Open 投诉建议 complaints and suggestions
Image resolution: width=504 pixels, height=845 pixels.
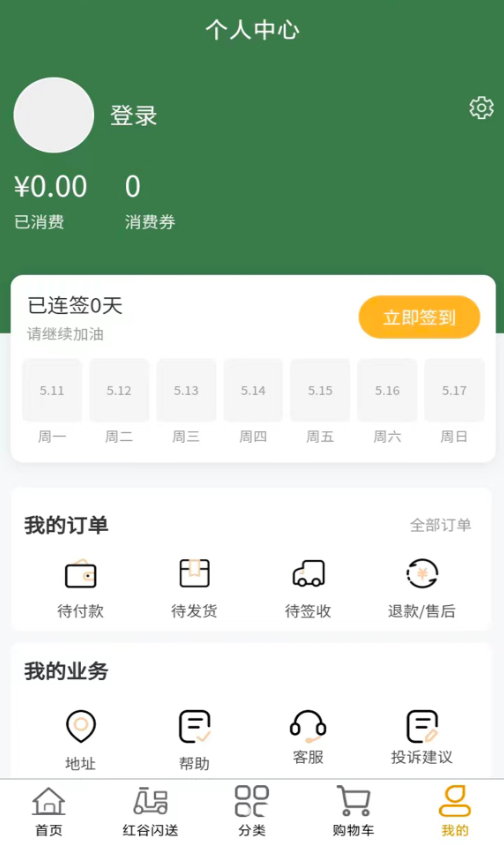pos(422,737)
